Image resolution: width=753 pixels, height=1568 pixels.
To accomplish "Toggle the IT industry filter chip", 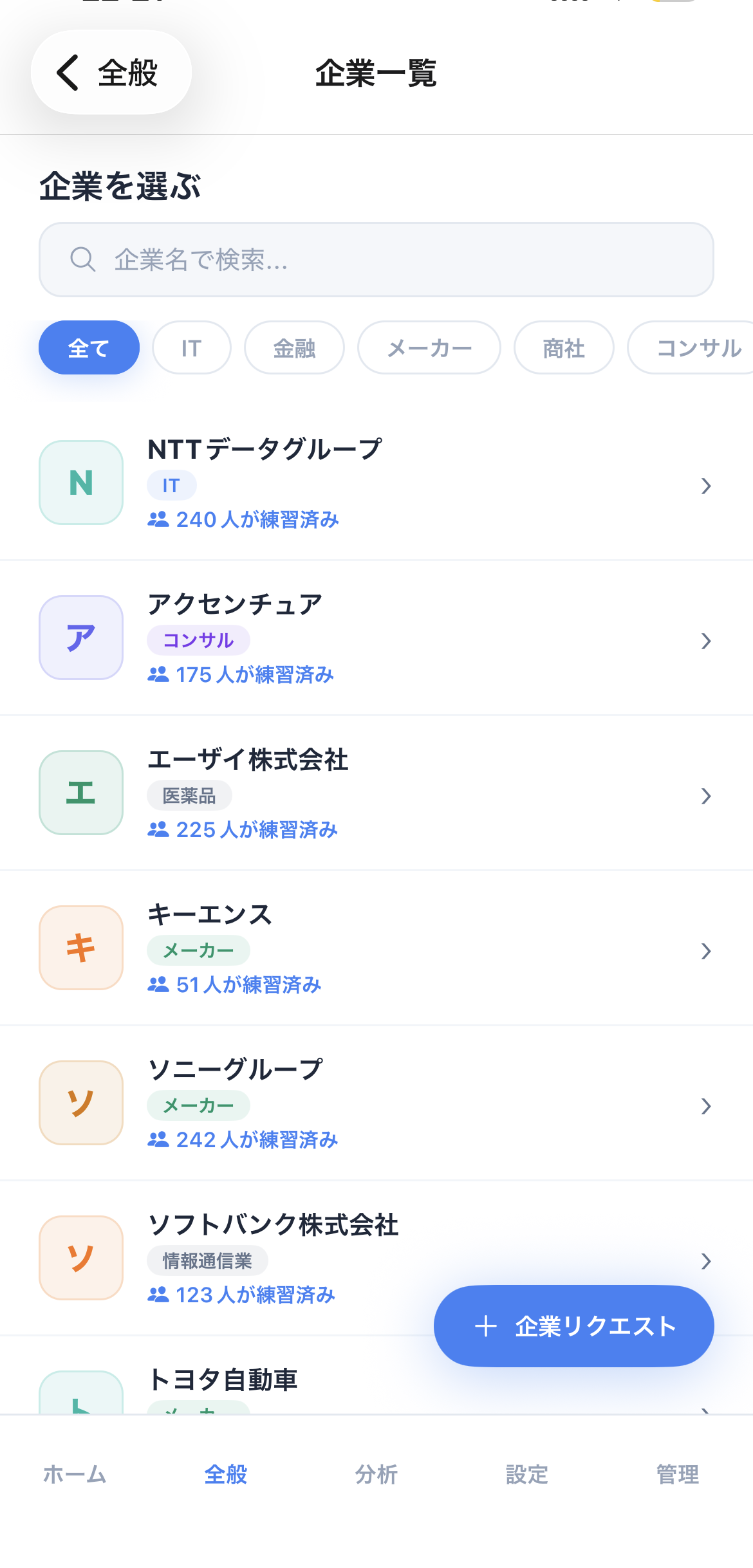I will [x=191, y=347].
